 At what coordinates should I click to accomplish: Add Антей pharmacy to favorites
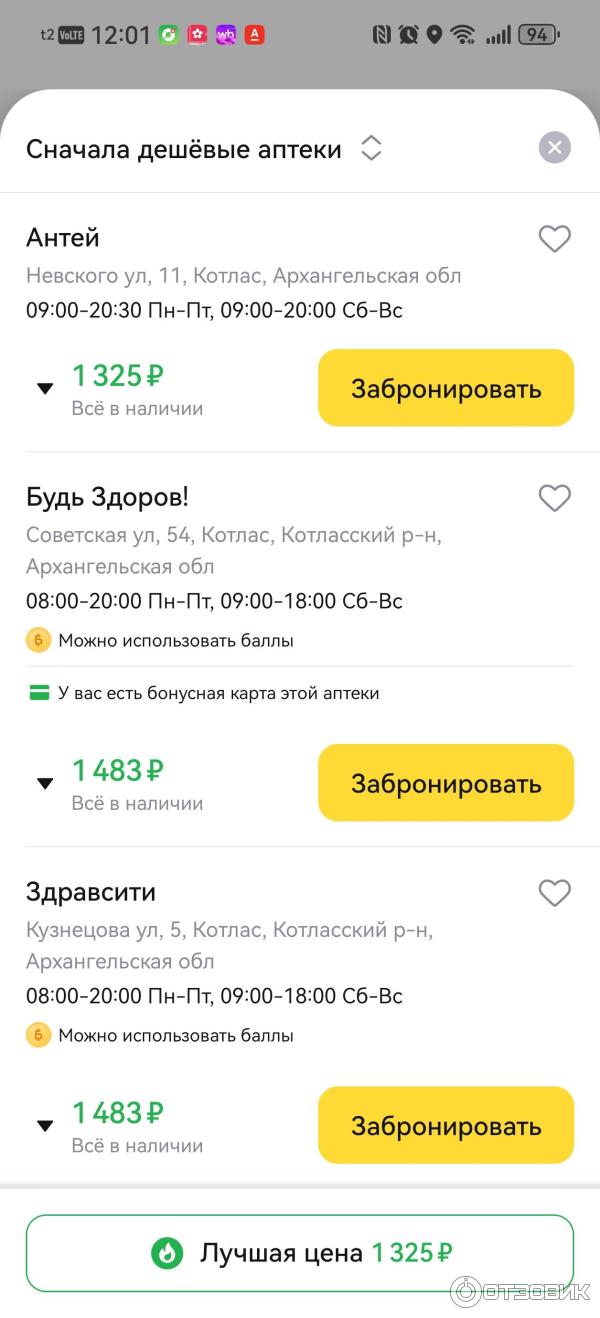(554, 239)
